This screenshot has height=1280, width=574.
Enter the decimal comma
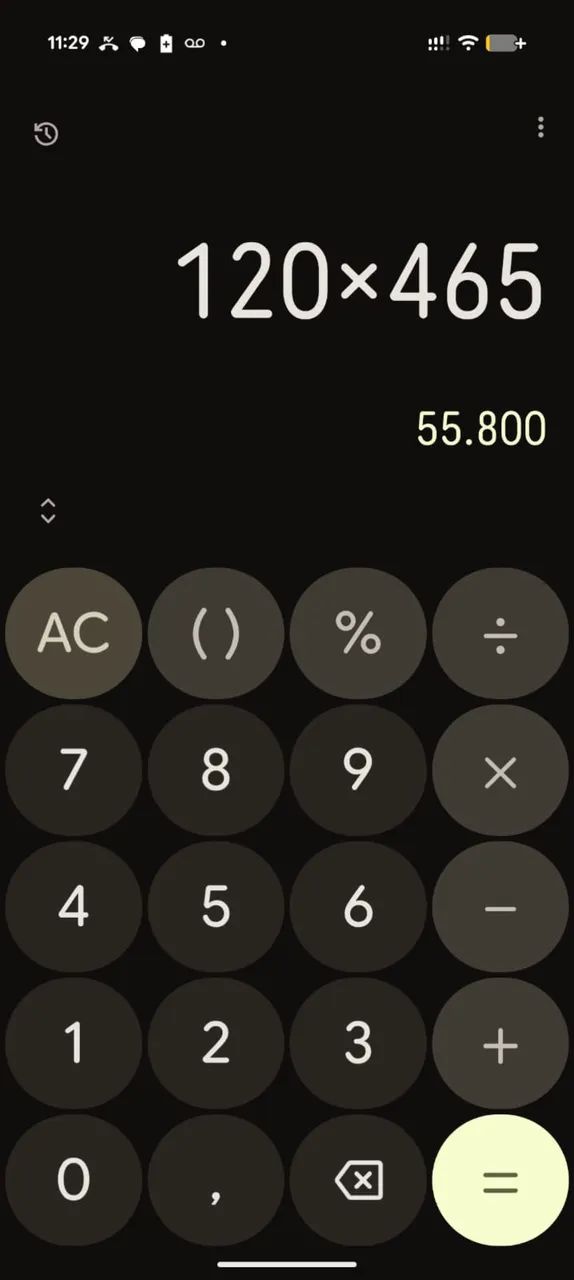215,1181
